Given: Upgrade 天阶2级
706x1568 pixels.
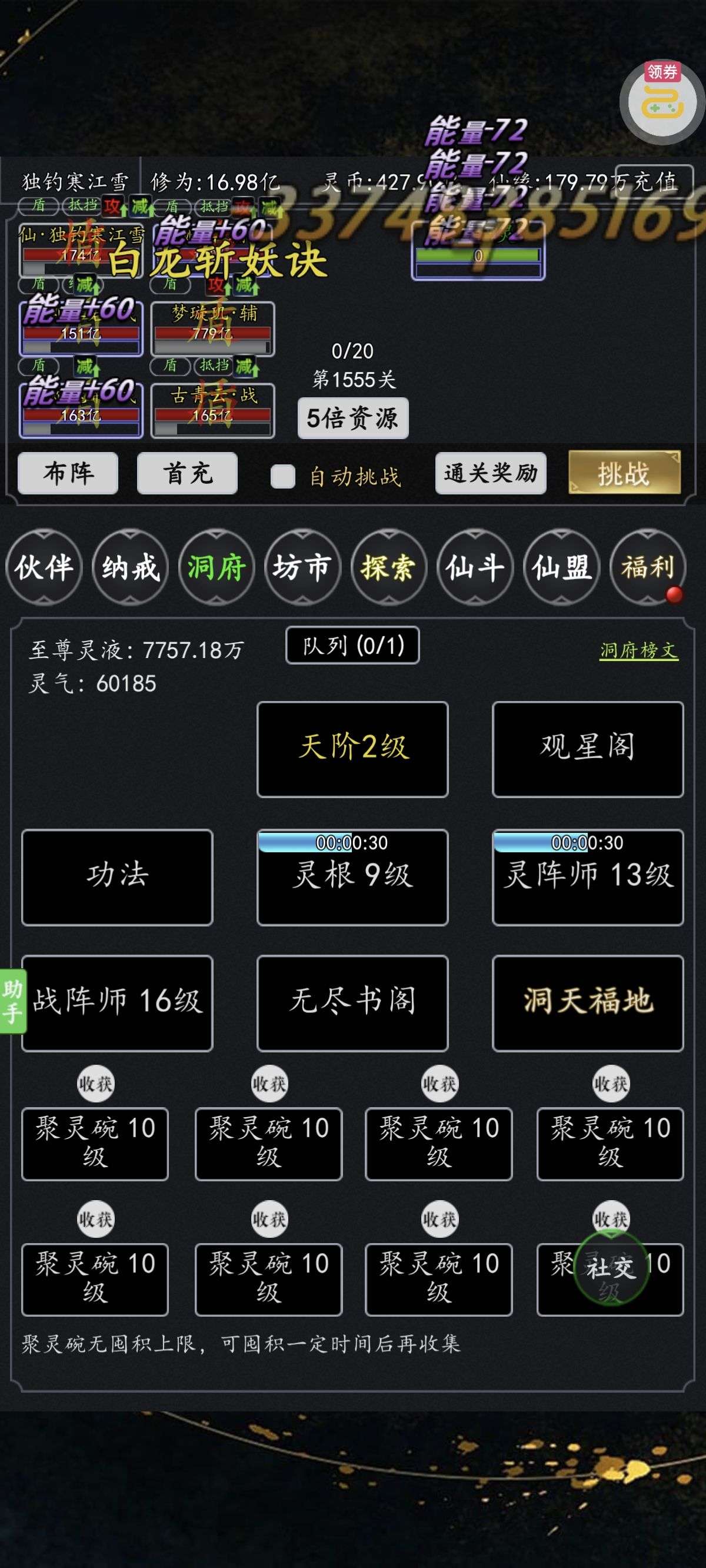Looking at the screenshot, I should (x=352, y=749).
